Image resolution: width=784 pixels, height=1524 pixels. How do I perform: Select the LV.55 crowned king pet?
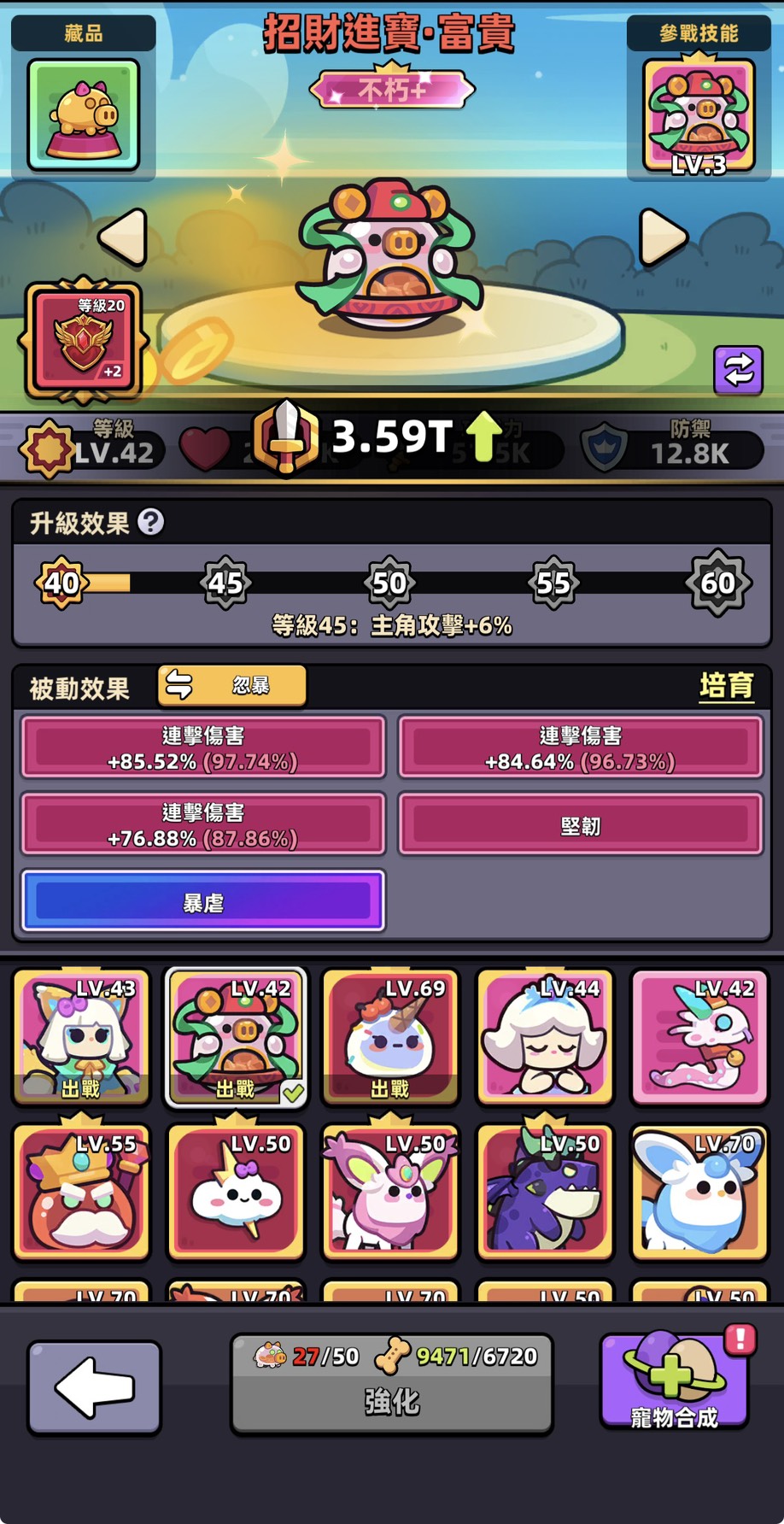point(81,1192)
